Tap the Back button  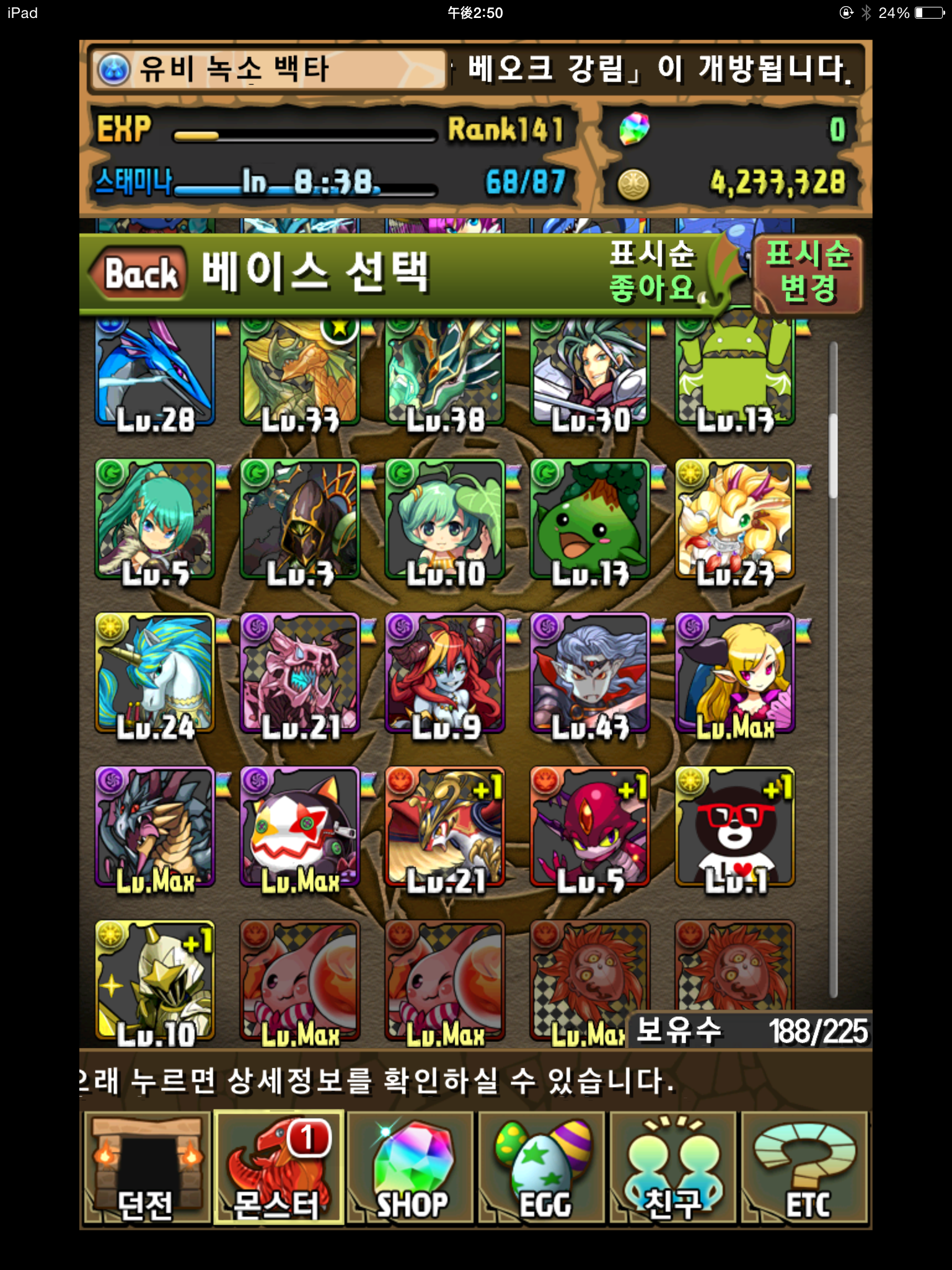pos(139,273)
